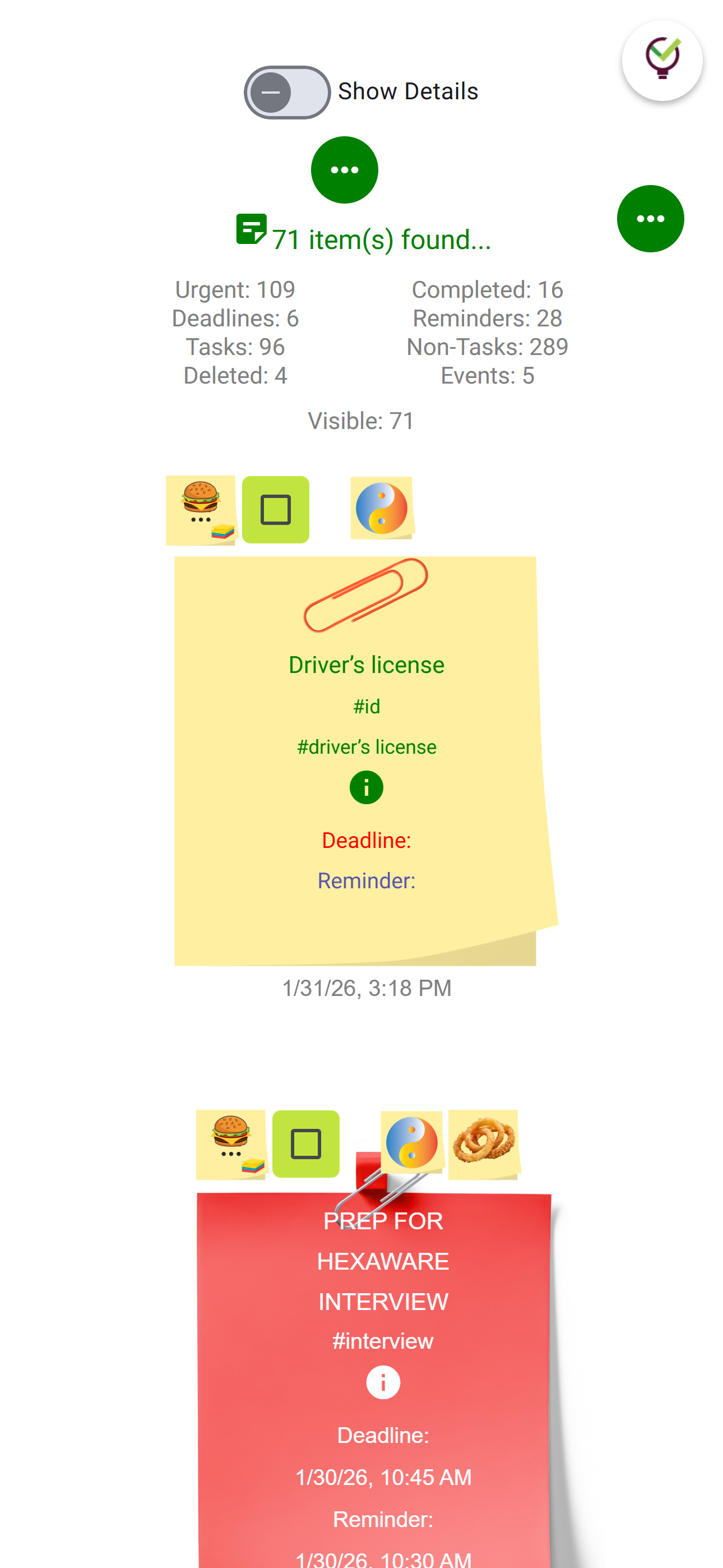Open burger menu for Hexaware interview note

(231, 1143)
